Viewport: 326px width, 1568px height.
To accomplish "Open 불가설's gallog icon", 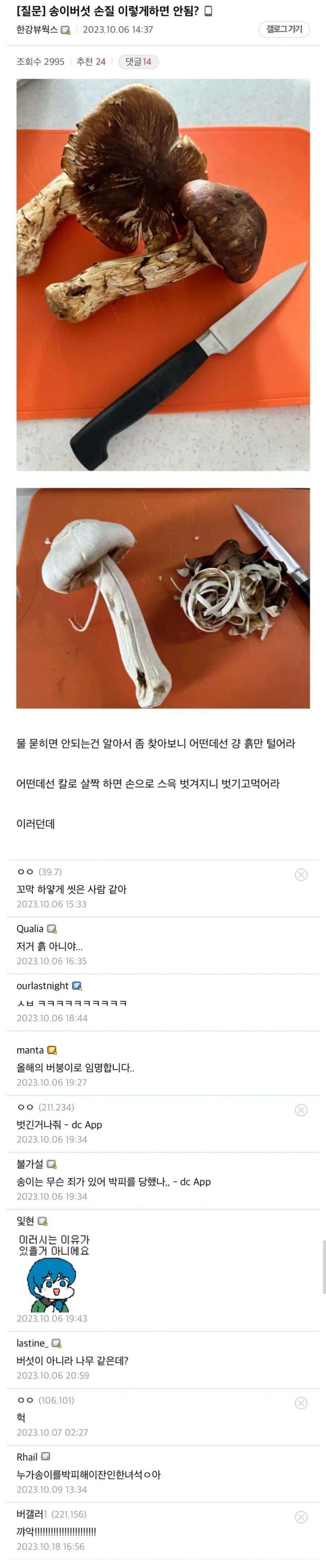I will (52, 1164).
